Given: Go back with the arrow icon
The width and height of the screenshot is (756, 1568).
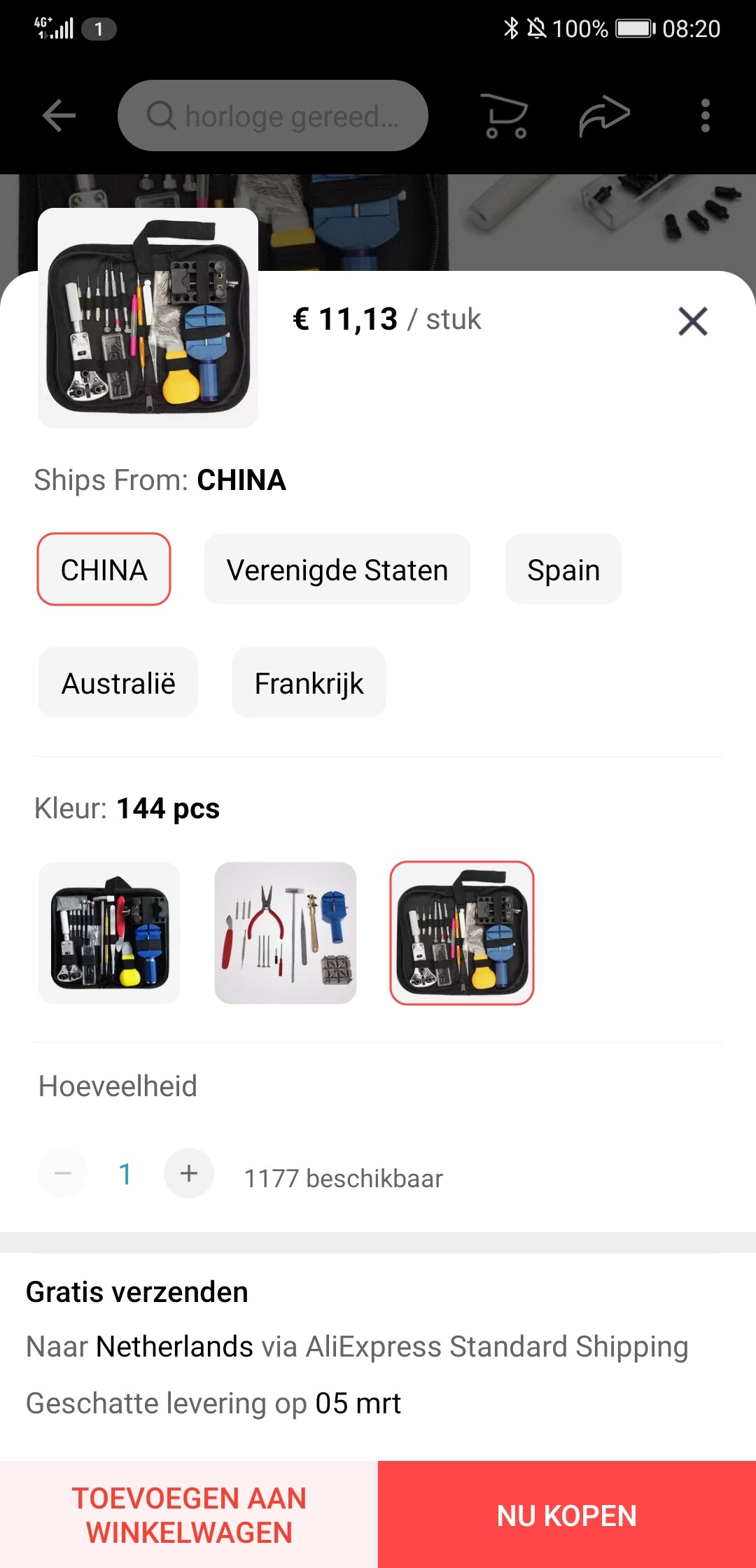Looking at the screenshot, I should point(59,115).
